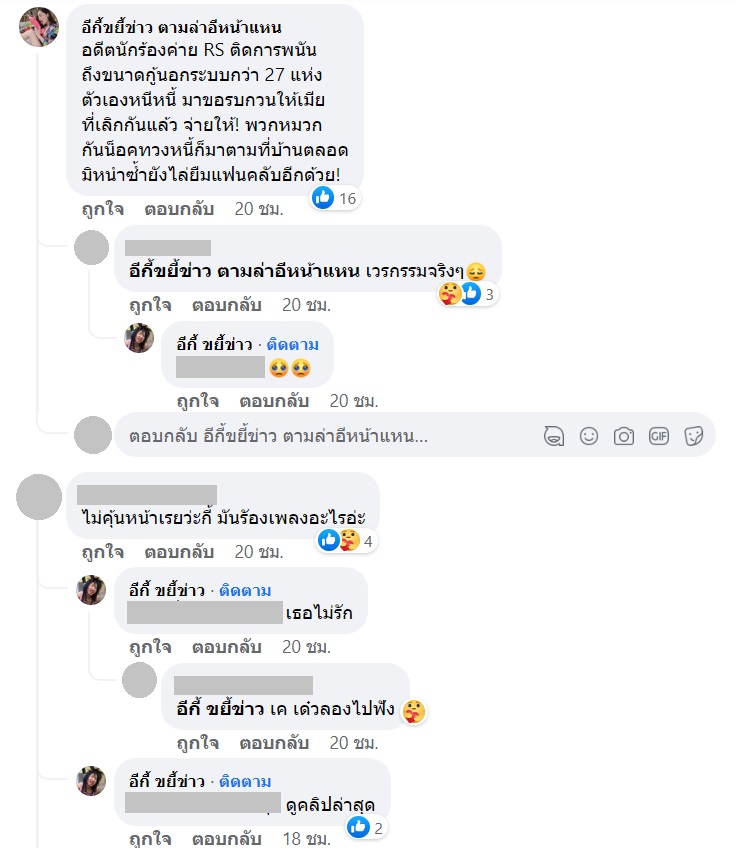Tap the reply field ตอบกลับ อีกี้ขยี้ข่าว
This screenshot has width=736, height=848.
pos(280,436)
